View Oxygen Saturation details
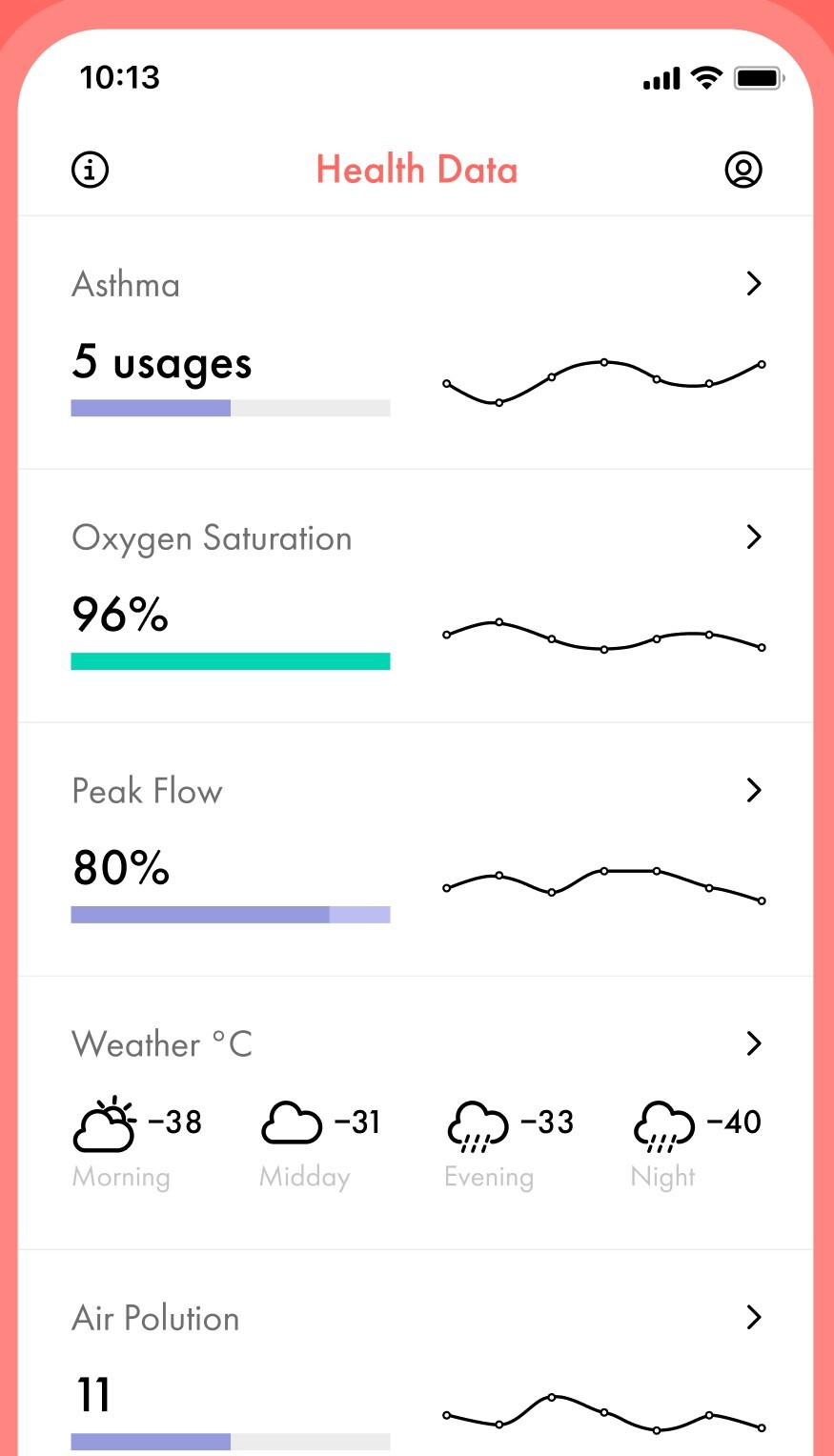Image resolution: width=834 pixels, height=1456 pixels. pyautogui.click(x=753, y=537)
